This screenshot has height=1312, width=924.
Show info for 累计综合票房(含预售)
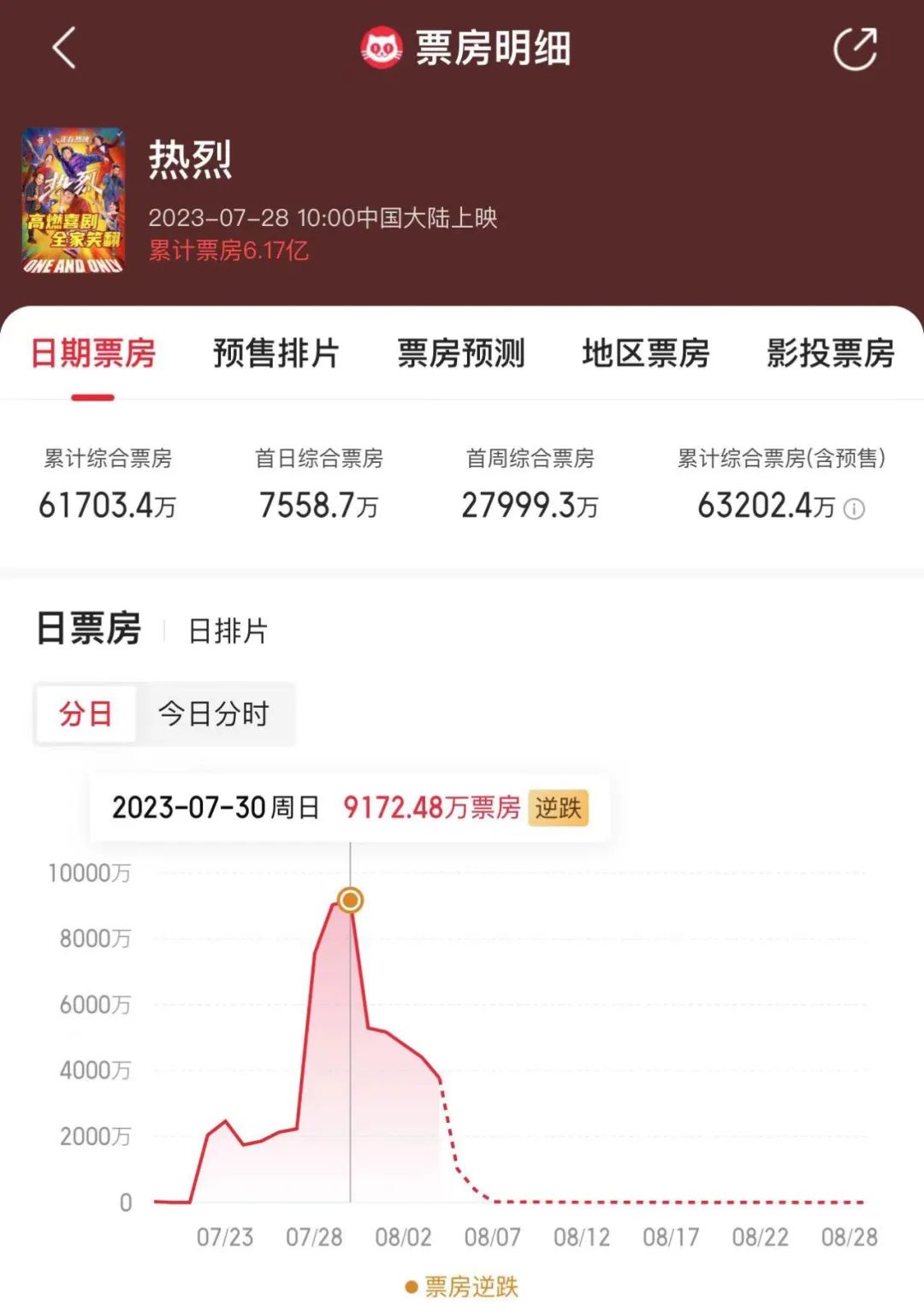point(854,509)
